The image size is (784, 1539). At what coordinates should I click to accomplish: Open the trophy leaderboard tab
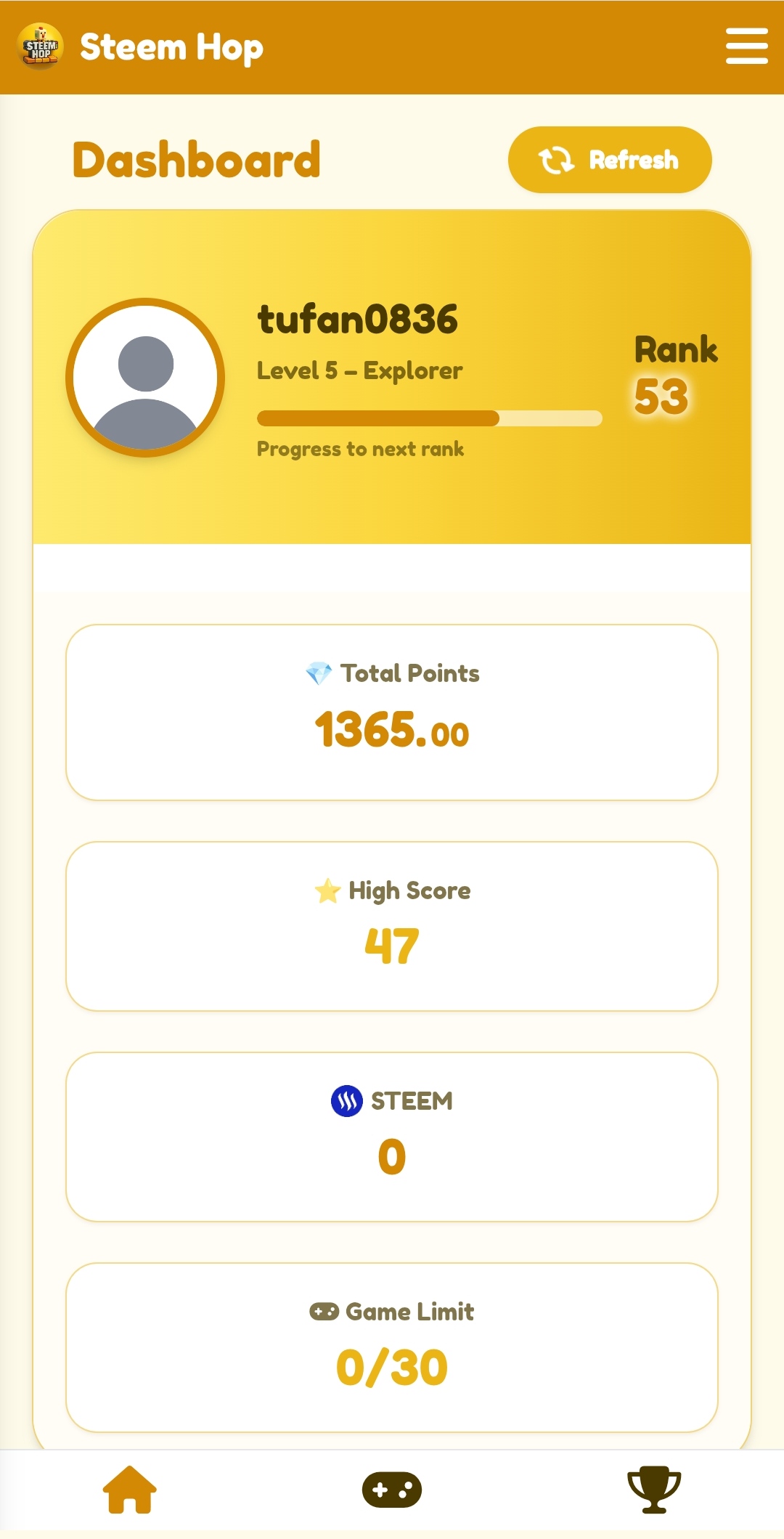pos(654,1490)
